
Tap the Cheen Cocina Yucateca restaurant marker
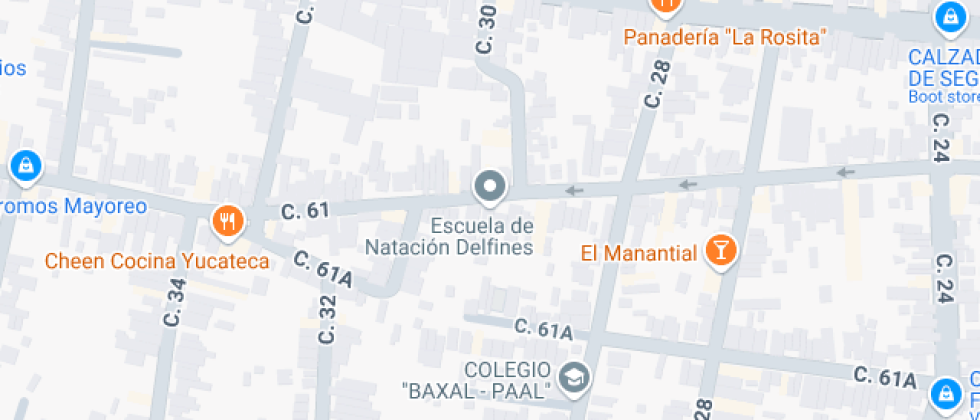click(x=229, y=221)
